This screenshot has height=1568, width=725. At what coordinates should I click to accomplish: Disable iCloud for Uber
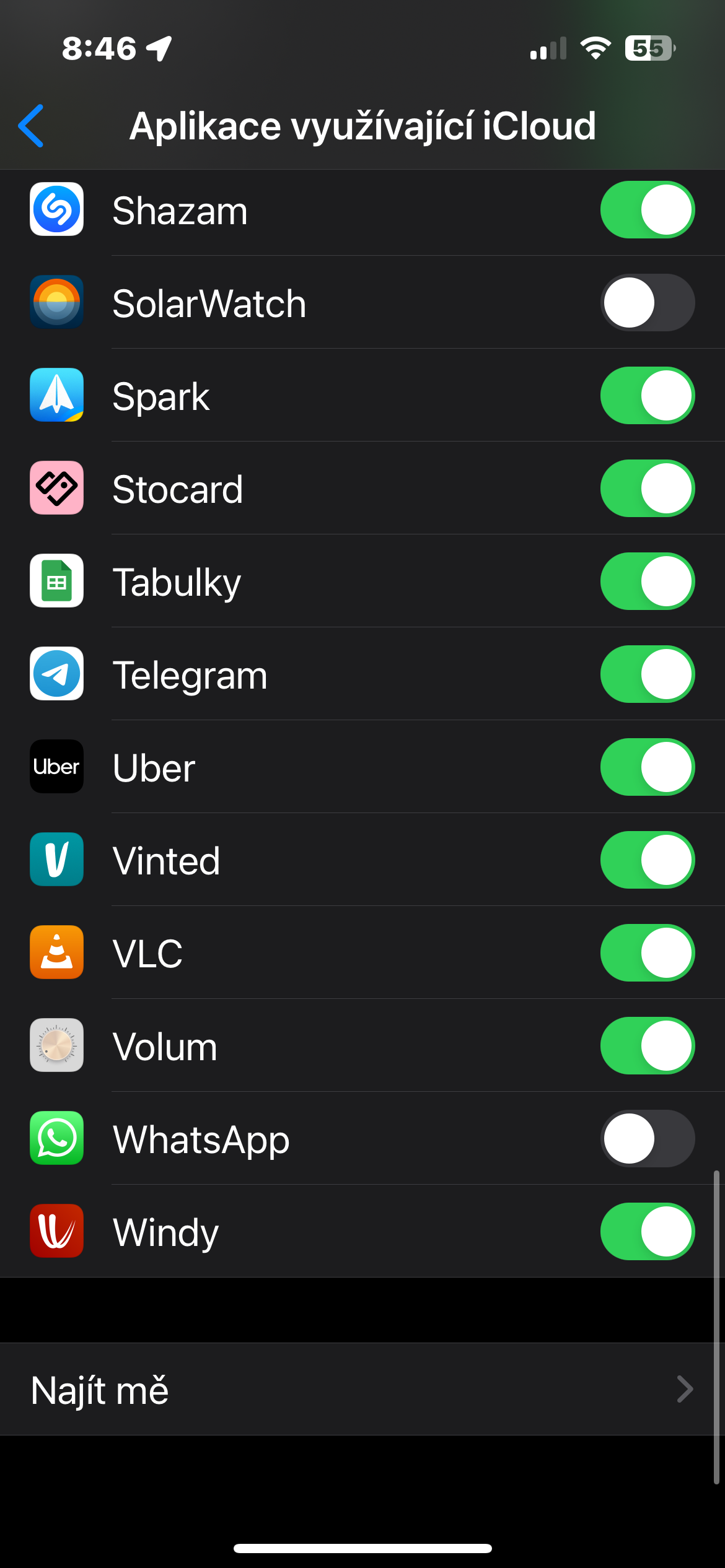(647, 767)
